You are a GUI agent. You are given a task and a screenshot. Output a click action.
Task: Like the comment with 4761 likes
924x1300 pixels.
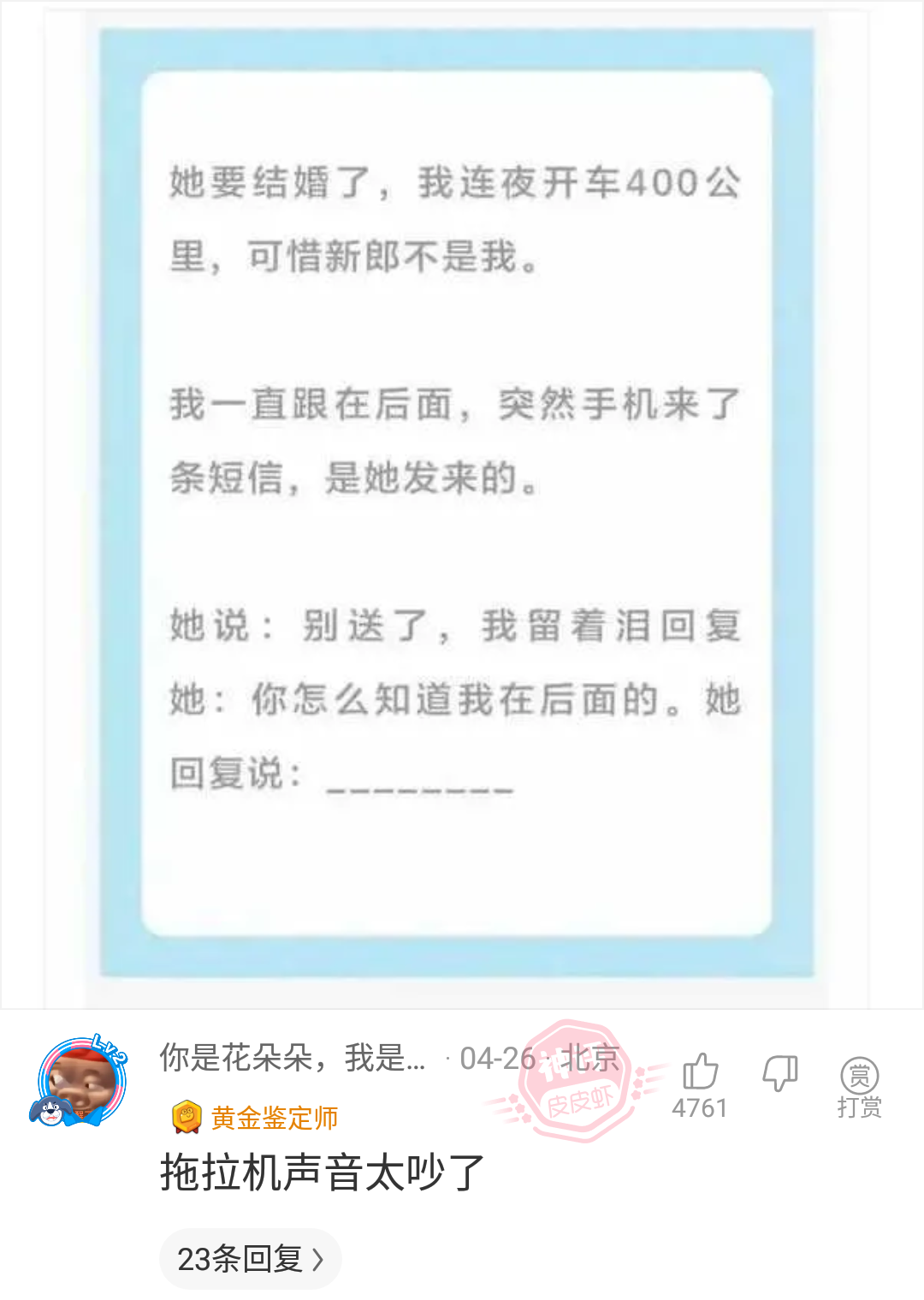699,1073
